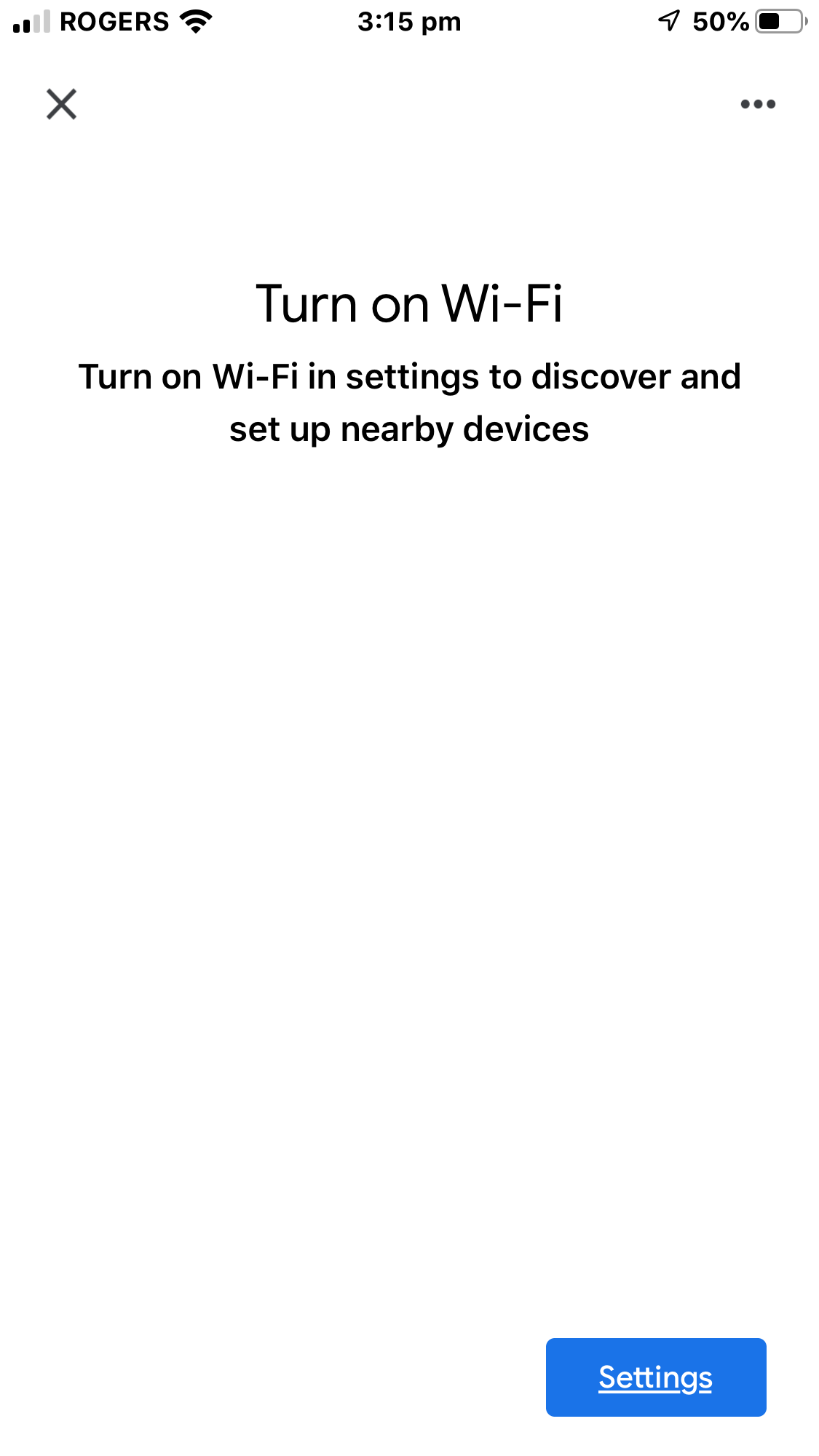Open Settings to turn on Wi-Fi

656,1377
